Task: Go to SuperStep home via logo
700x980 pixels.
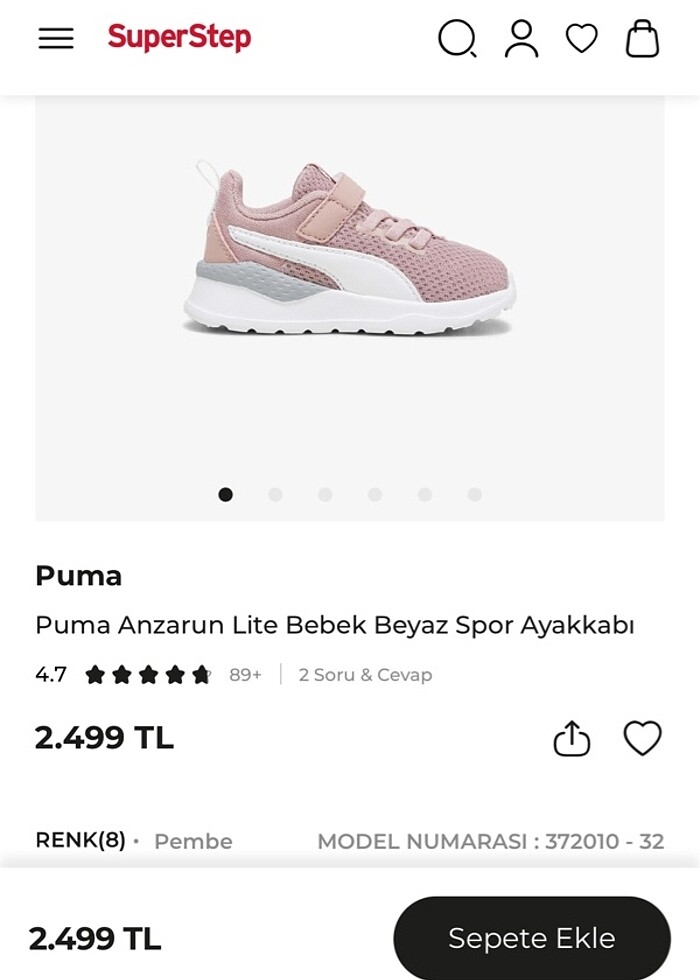Action: pos(179,38)
